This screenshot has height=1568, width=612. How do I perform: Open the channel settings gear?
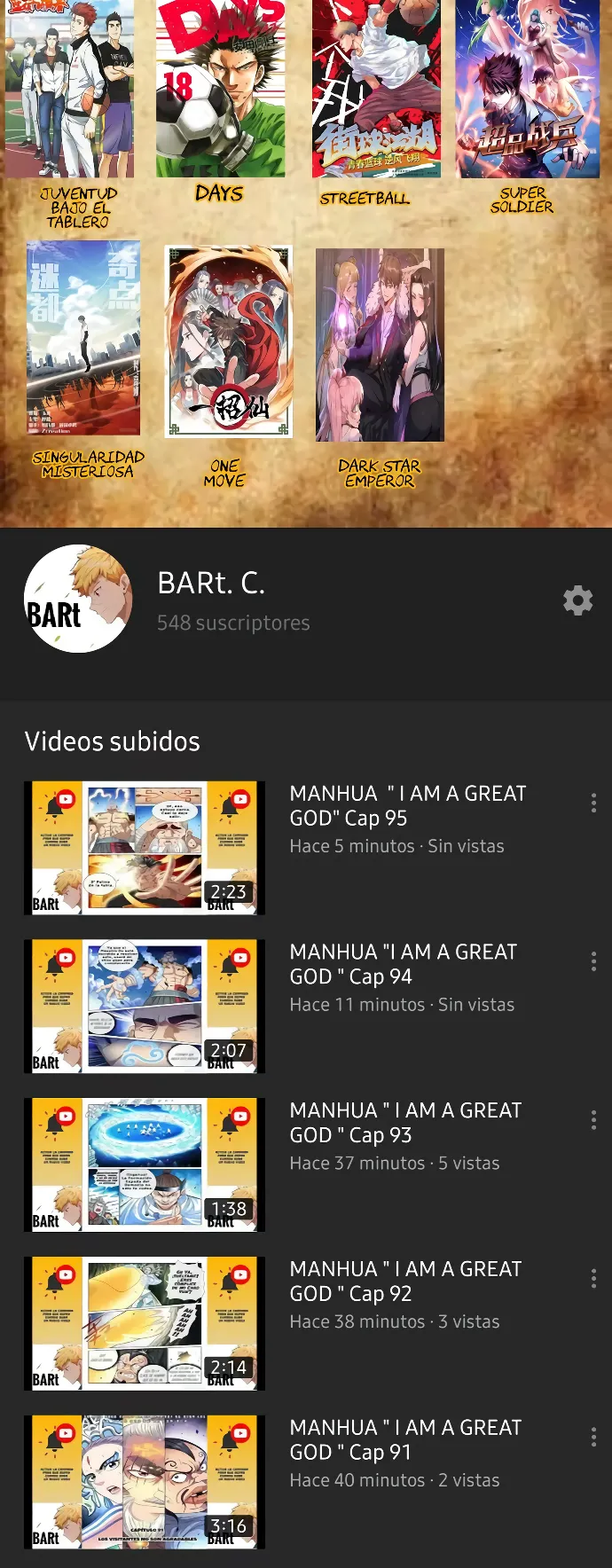pos(577,600)
